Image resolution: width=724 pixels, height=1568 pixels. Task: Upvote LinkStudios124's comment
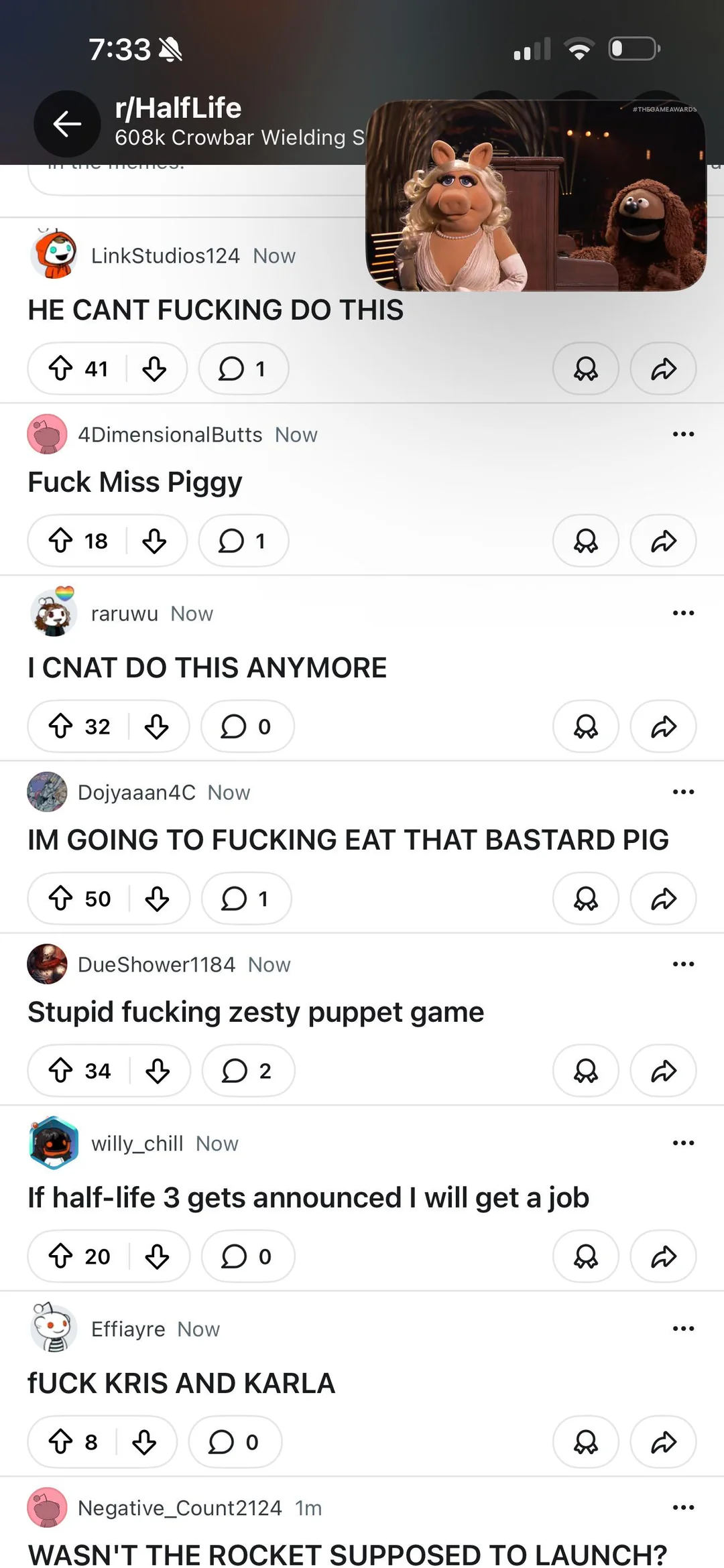(x=61, y=369)
